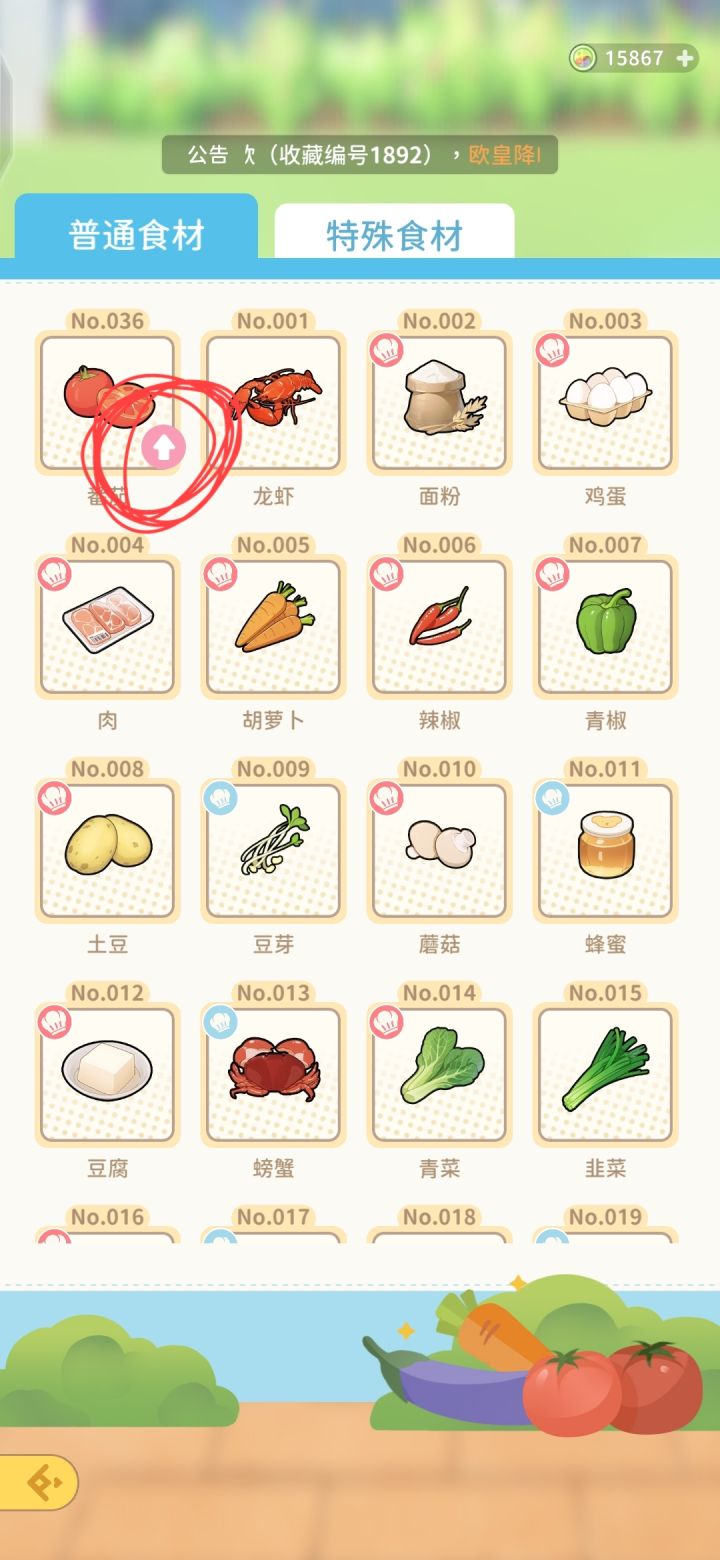Select the 青菜 ingredient
The width and height of the screenshot is (720, 1560).
point(439,1075)
